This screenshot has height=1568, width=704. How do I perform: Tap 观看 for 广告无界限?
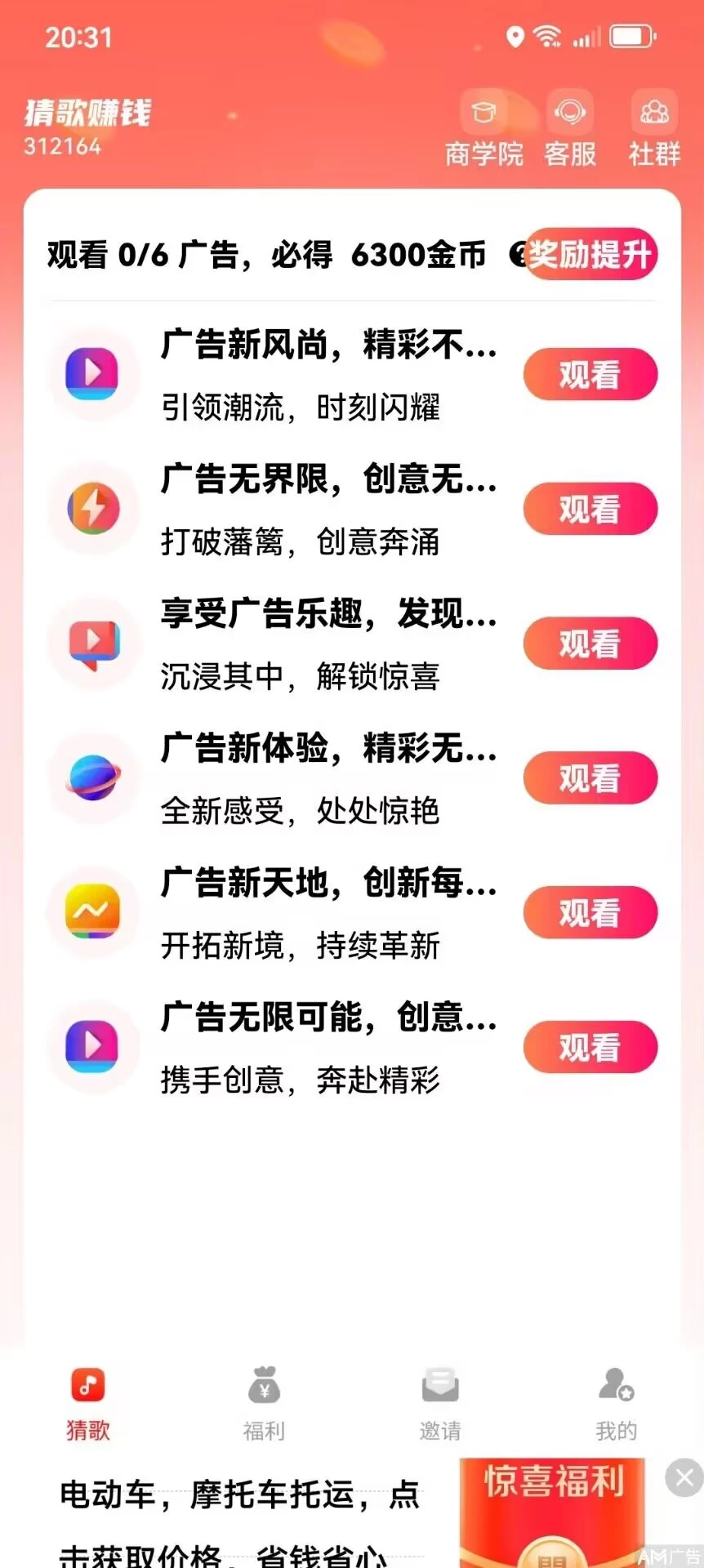click(x=590, y=510)
